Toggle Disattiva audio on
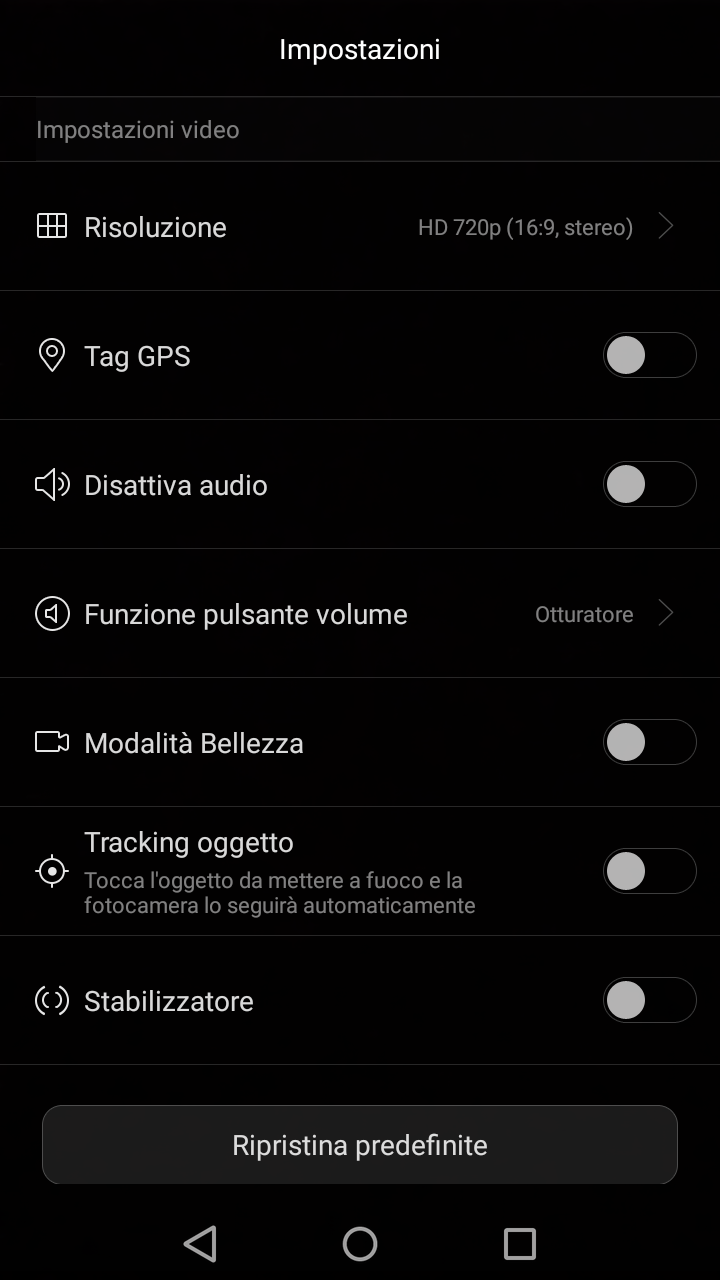The height and width of the screenshot is (1280, 720). pyautogui.click(x=649, y=484)
